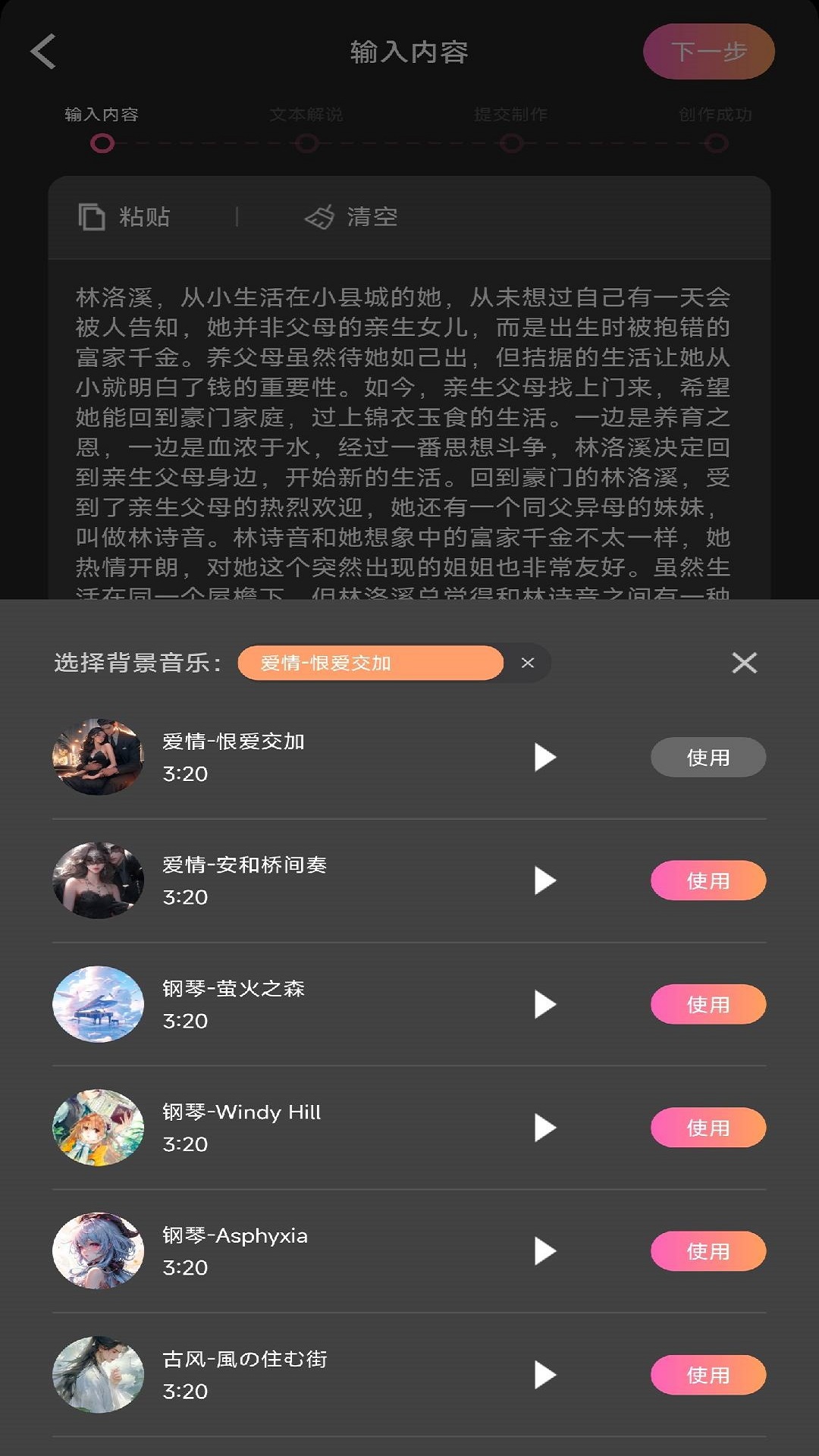
Task: Select 使用 for 钢琴-Asphyxia
Action: pyautogui.click(x=708, y=1251)
